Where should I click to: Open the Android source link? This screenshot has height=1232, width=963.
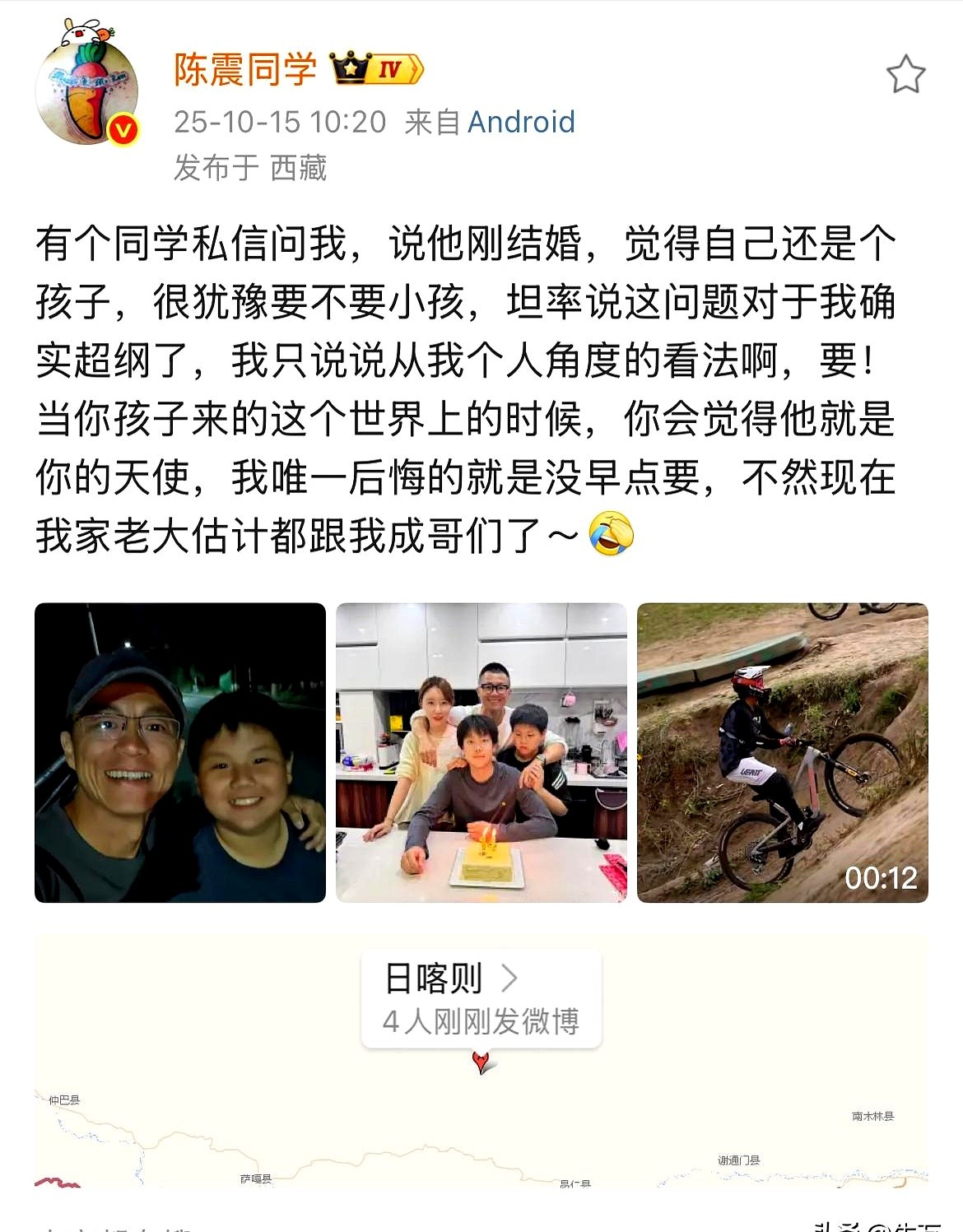[x=521, y=122]
